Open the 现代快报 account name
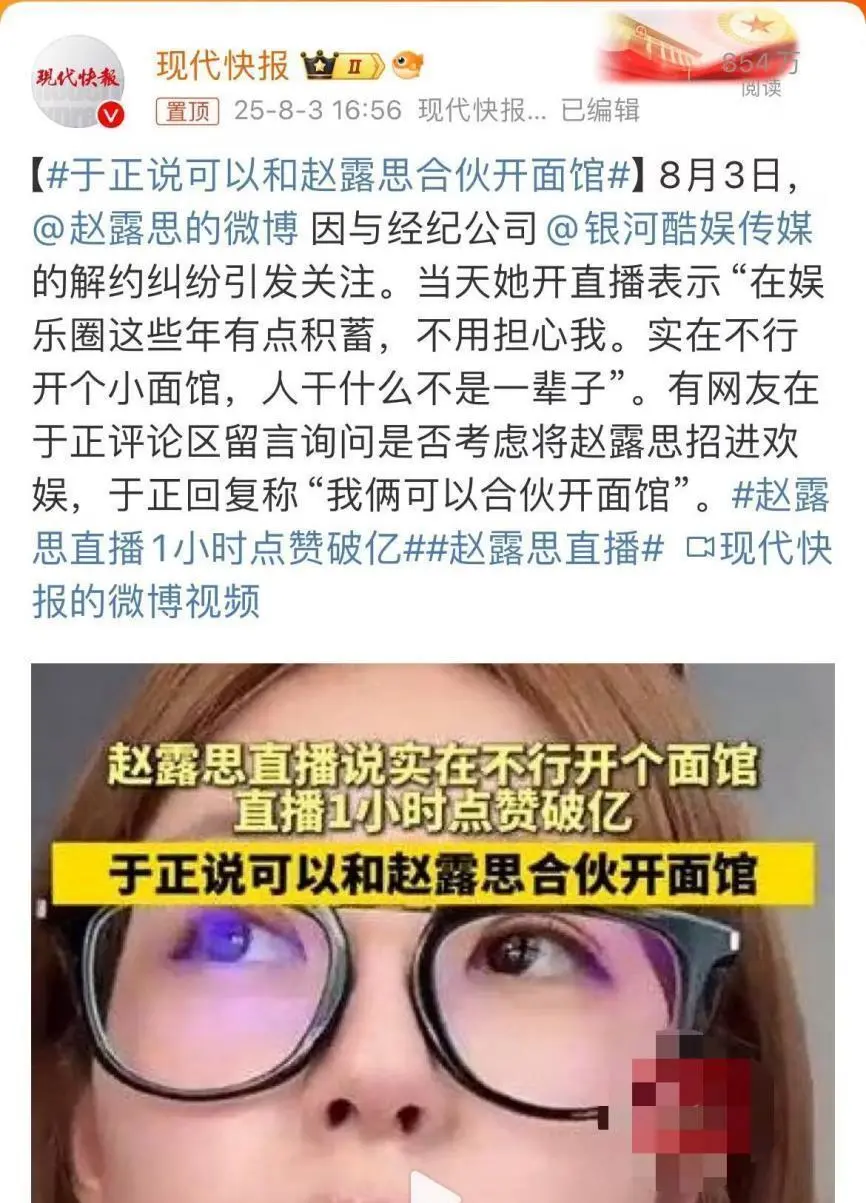866x1203 pixels. coord(222,65)
